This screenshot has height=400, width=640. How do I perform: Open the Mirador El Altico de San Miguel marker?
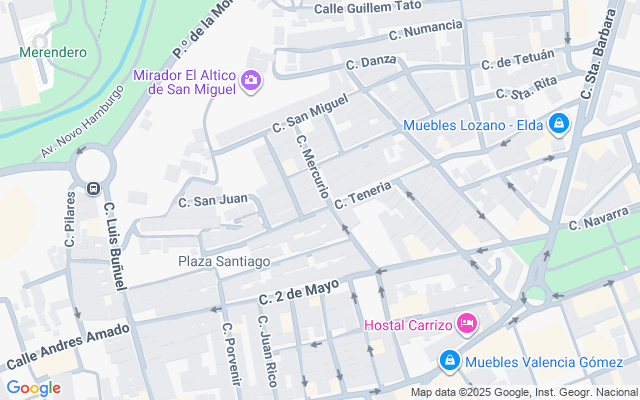point(251,80)
